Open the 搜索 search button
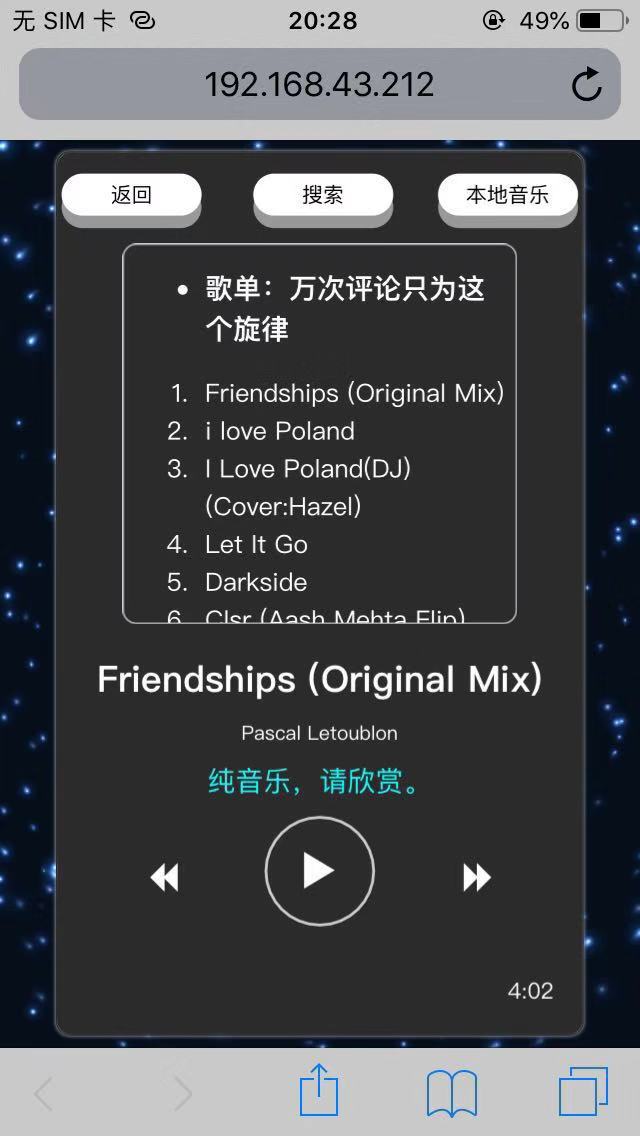 pyautogui.click(x=322, y=195)
